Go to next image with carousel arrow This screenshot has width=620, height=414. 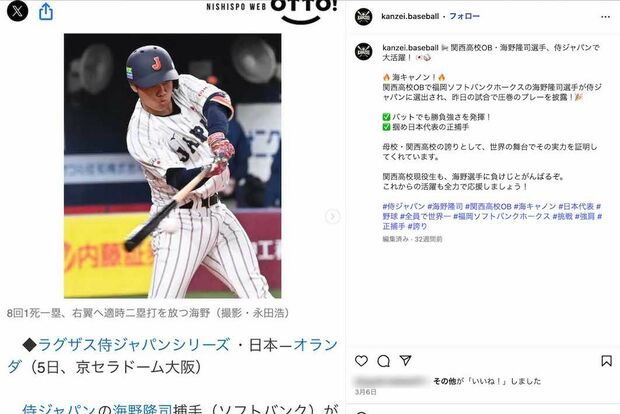pos(332,216)
